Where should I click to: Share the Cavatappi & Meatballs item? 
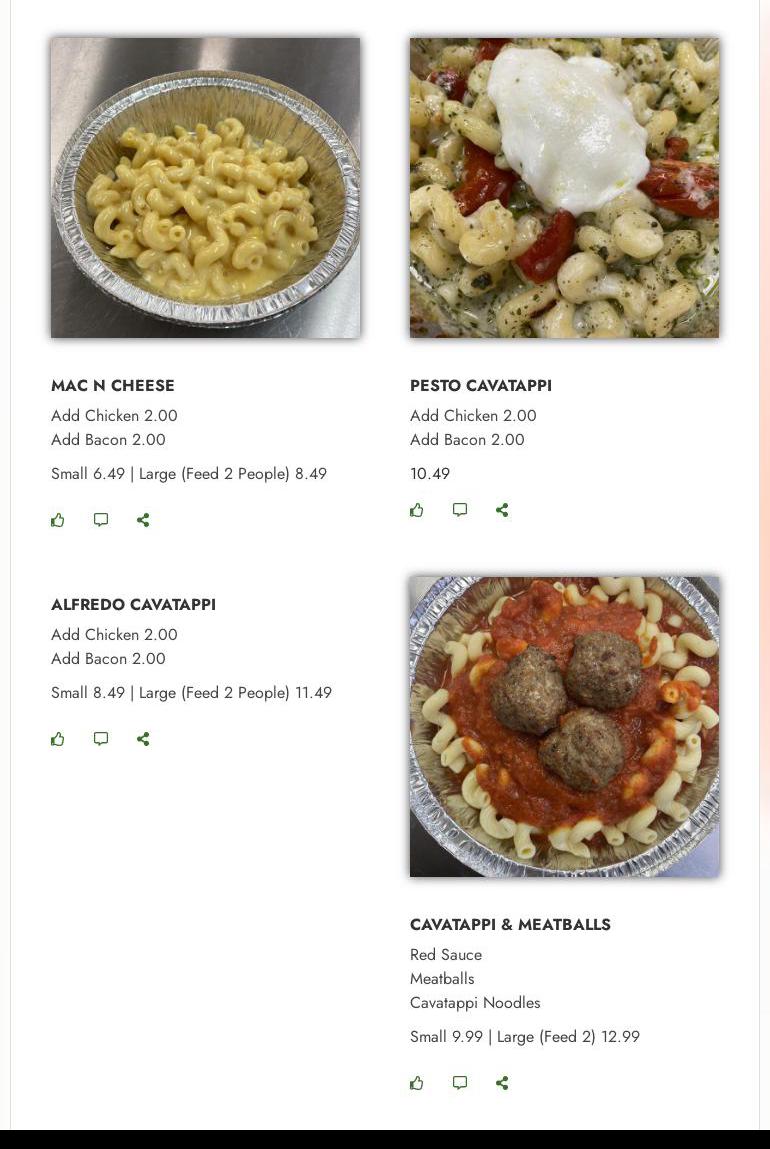point(502,1083)
